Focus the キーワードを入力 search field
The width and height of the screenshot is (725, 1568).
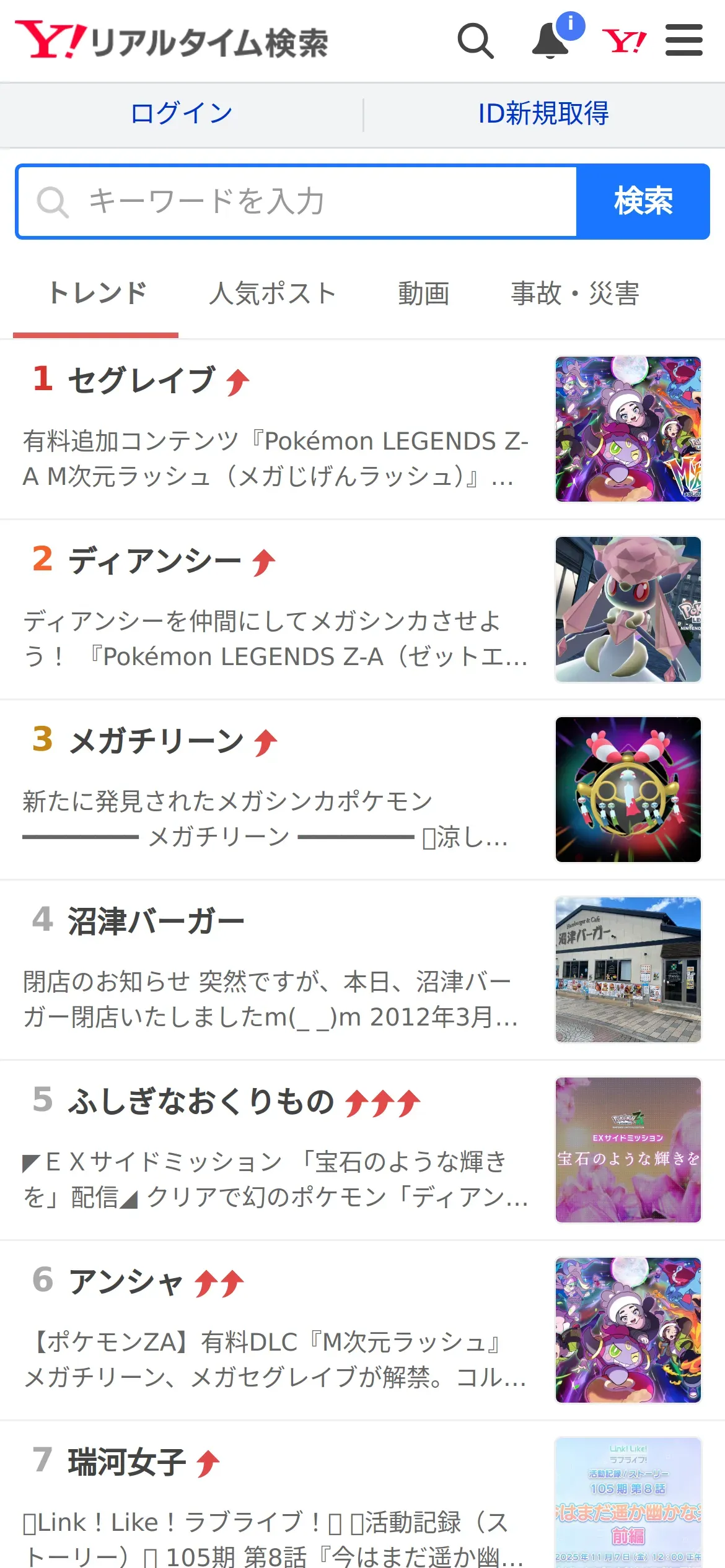coord(297,201)
